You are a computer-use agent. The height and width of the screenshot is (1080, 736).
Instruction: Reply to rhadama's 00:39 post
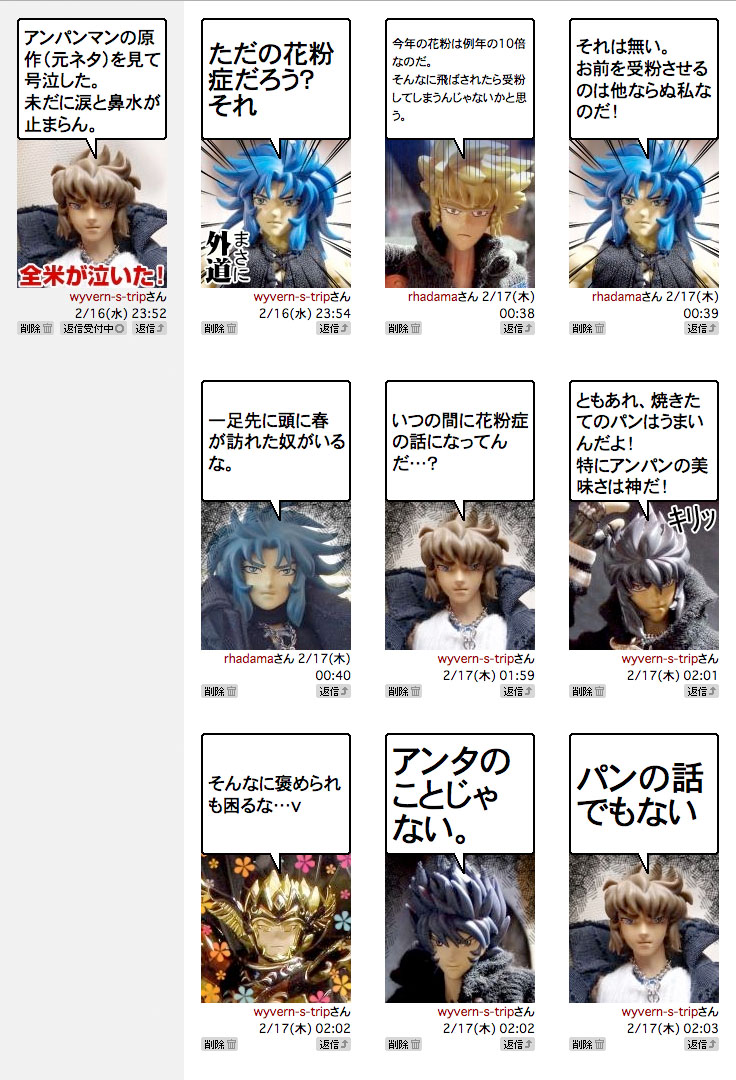click(x=702, y=328)
